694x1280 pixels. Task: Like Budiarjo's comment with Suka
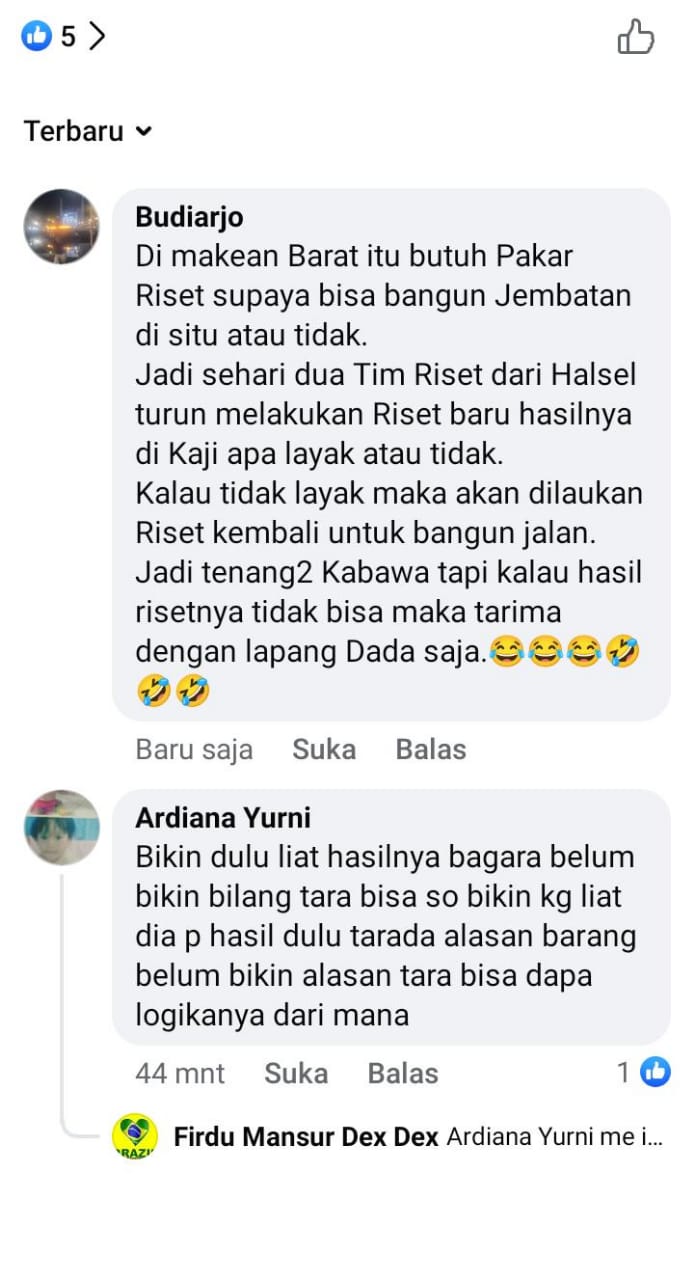[x=323, y=749]
